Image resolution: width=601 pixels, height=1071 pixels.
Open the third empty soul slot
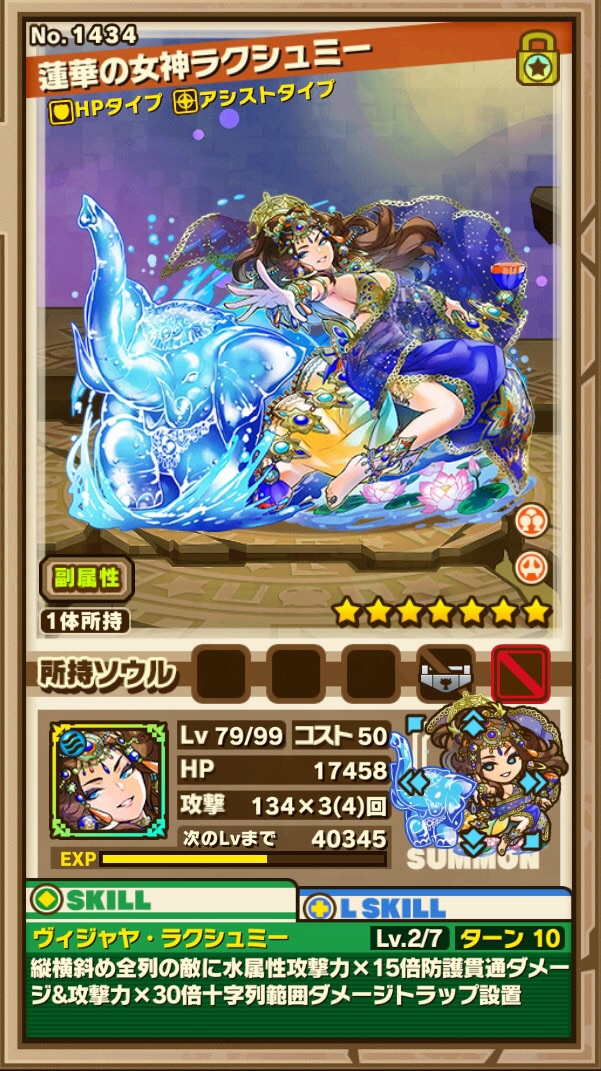point(370,673)
